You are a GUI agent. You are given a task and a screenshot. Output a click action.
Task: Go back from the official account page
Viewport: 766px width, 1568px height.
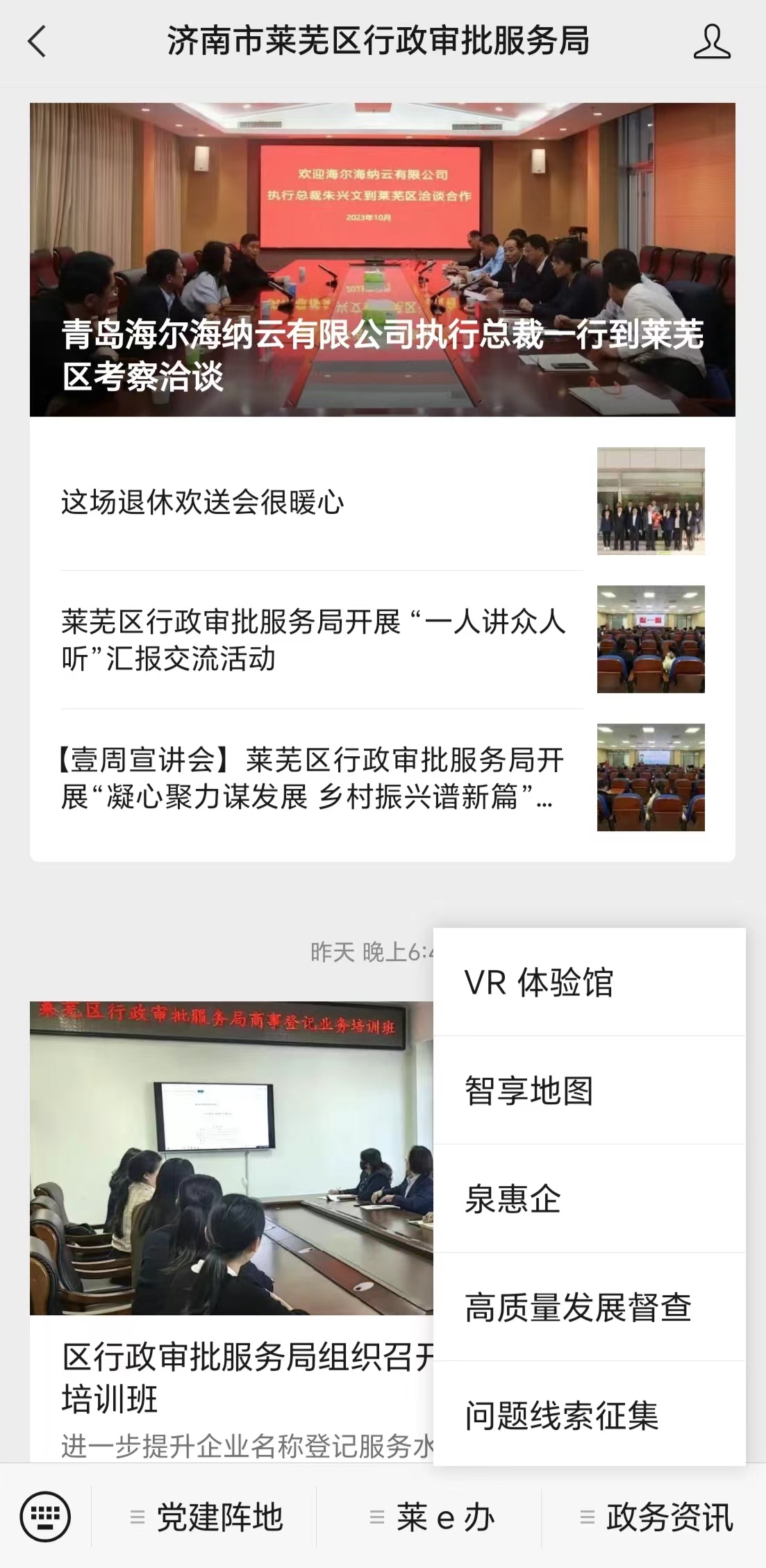(x=38, y=42)
